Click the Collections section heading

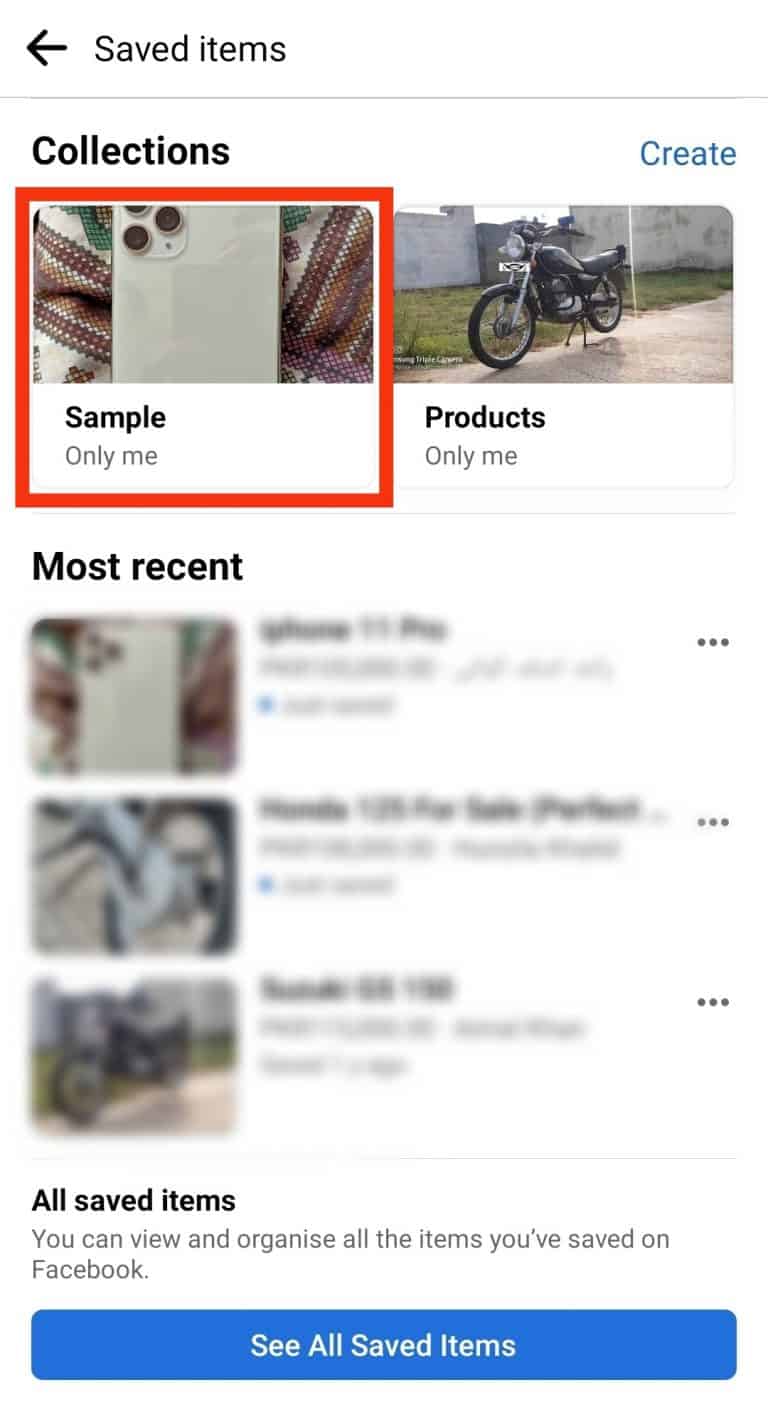coord(131,151)
